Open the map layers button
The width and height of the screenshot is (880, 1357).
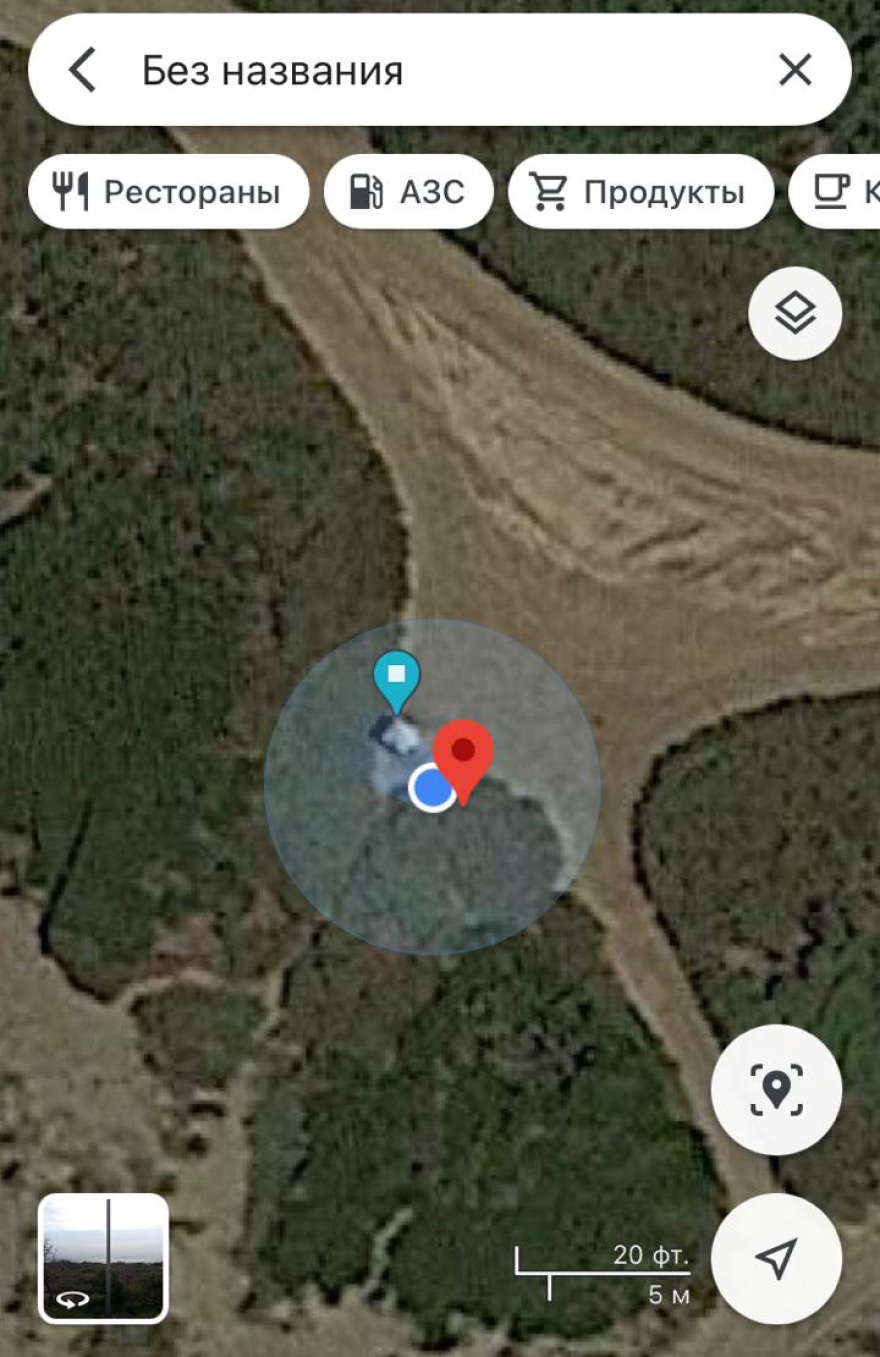(x=795, y=314)
